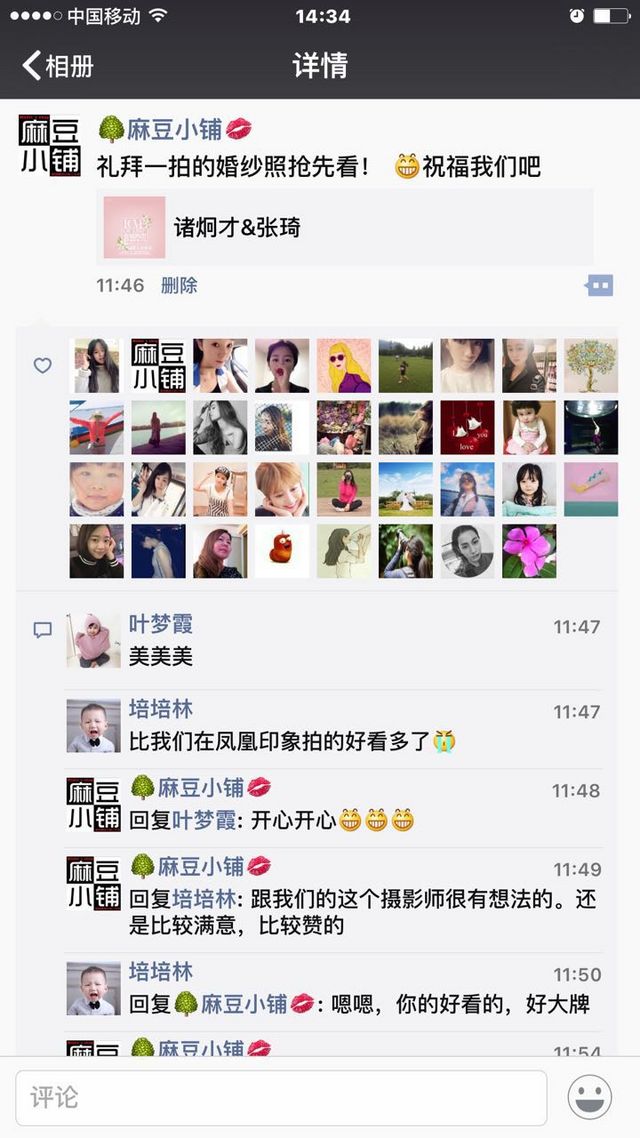The image size is (640, 1138).
Task: Go back to 相册
Action: [58, 66]
